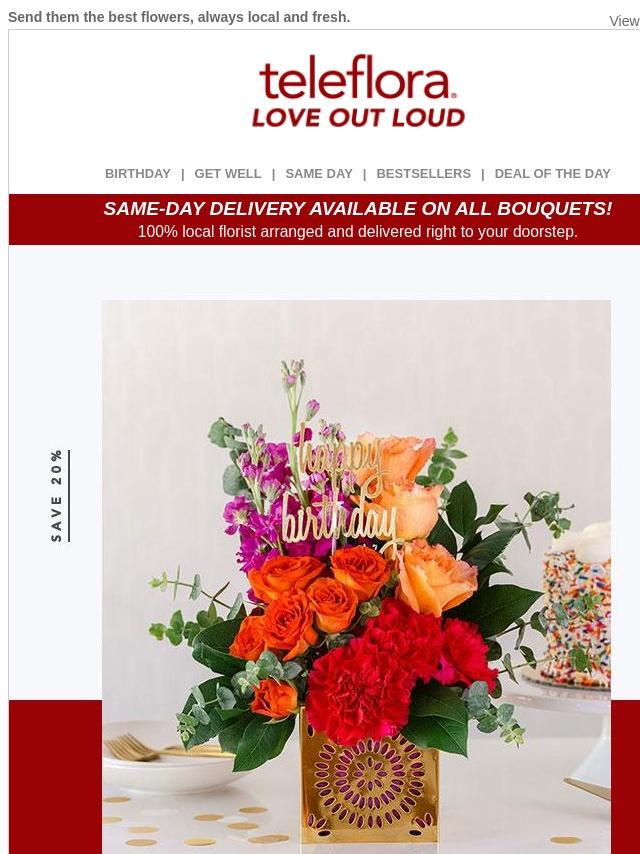Screen dimensions: 640x854
Task: Go to the GET WELL flowers section
Action: tap(228, 173)
